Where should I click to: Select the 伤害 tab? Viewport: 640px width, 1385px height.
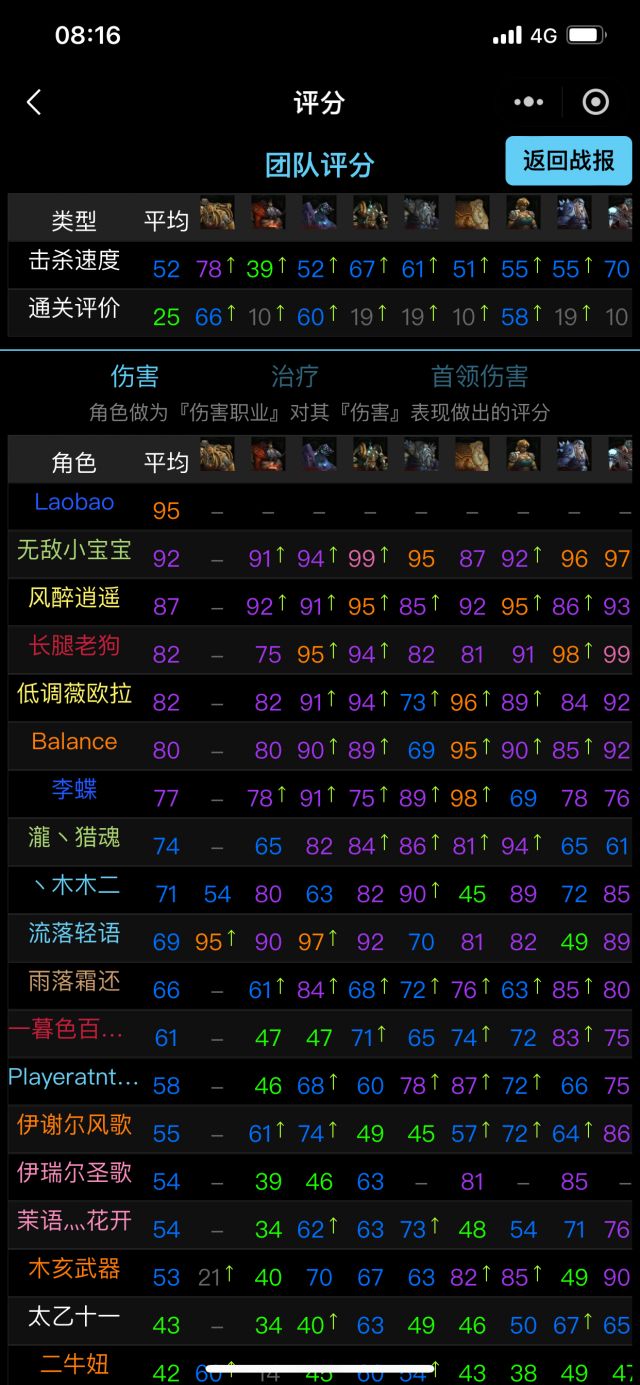[135, 376]
